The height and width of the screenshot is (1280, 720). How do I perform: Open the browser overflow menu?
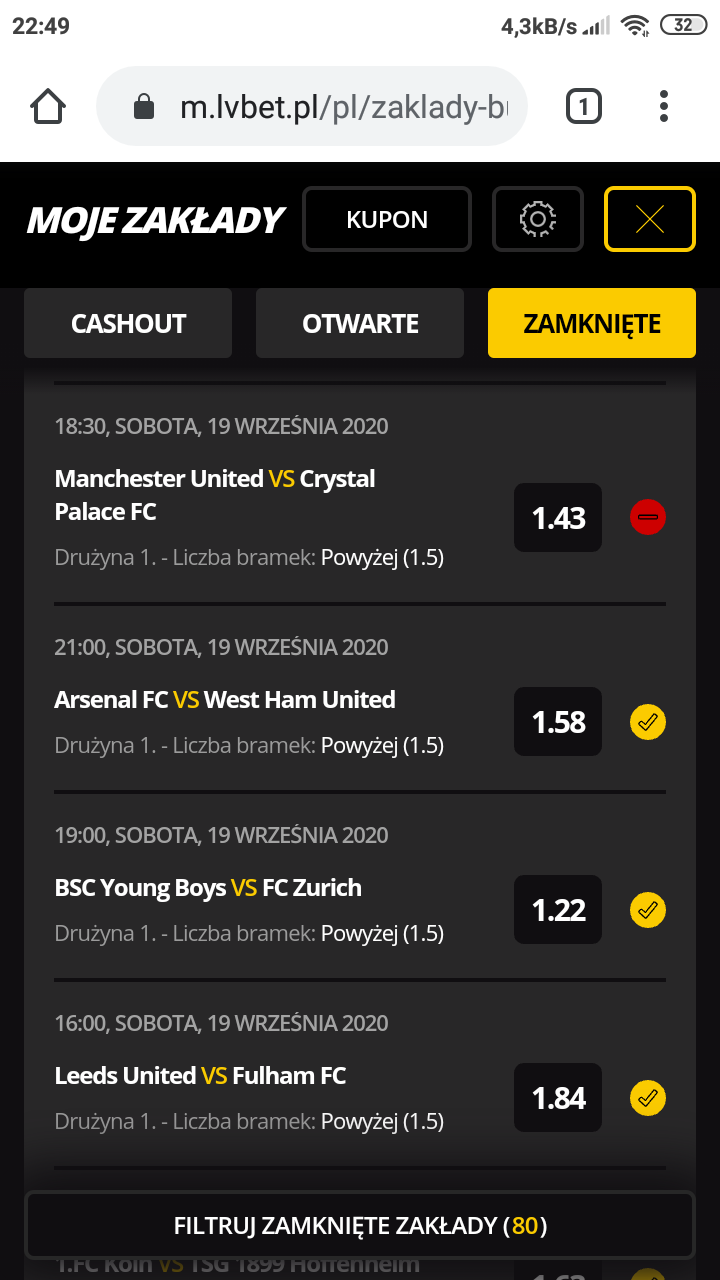click(664, 106)
